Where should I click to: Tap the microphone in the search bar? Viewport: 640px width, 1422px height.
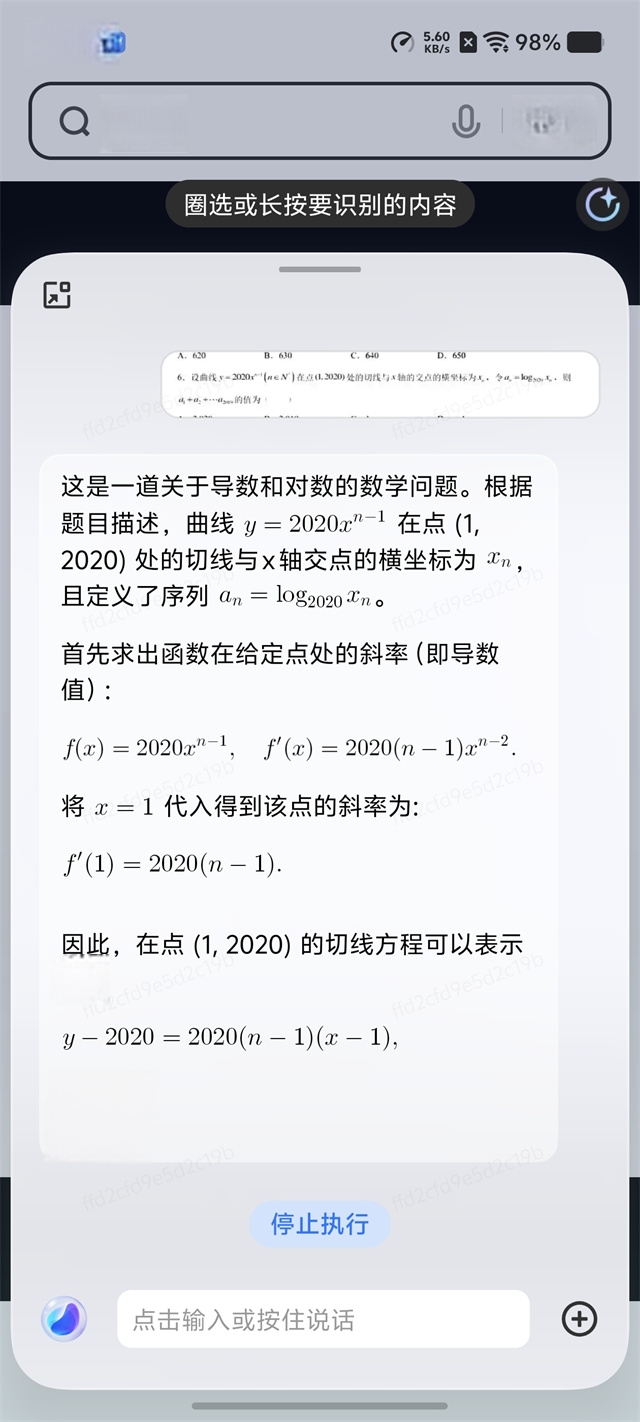[x=464, y=122]
